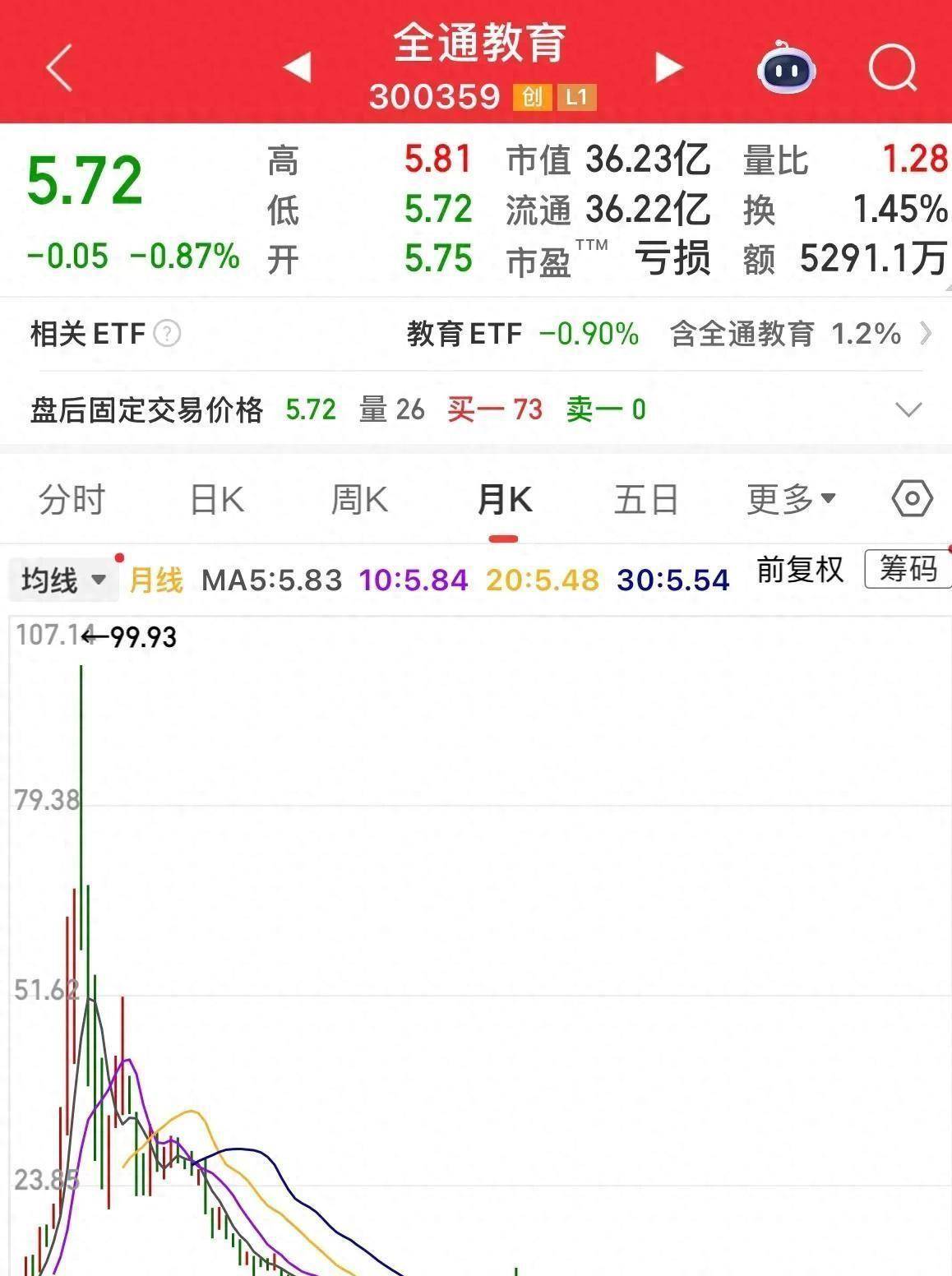
Task: Open the 均线 indicator dropdown
Action: click(x=64, y=580)
